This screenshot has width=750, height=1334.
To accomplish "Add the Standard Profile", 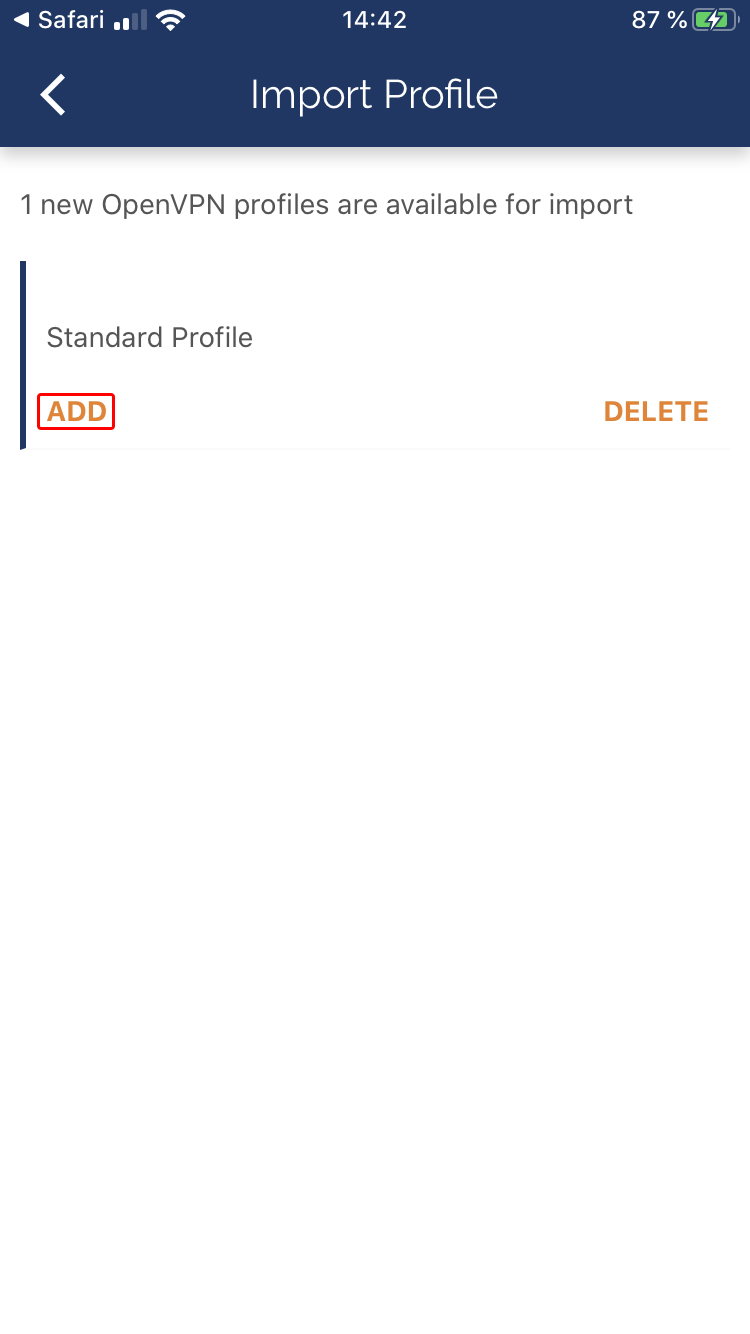I will (76, 412).
